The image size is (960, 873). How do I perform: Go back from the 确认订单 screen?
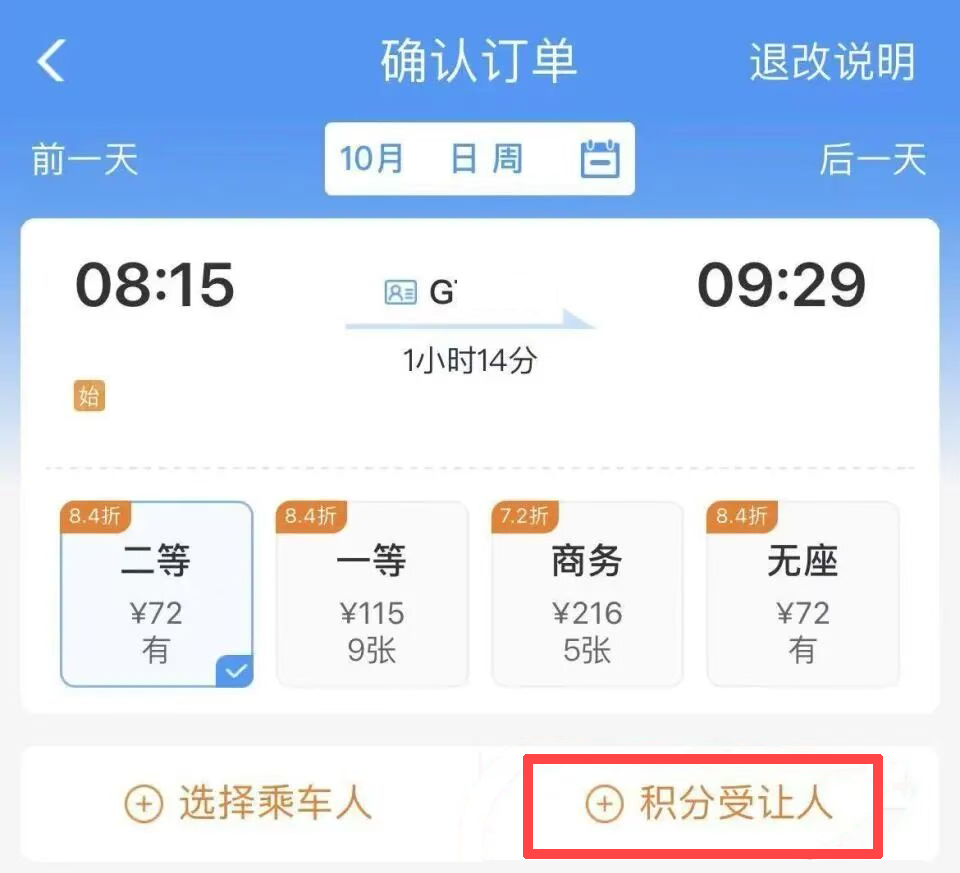coord(52,62)
